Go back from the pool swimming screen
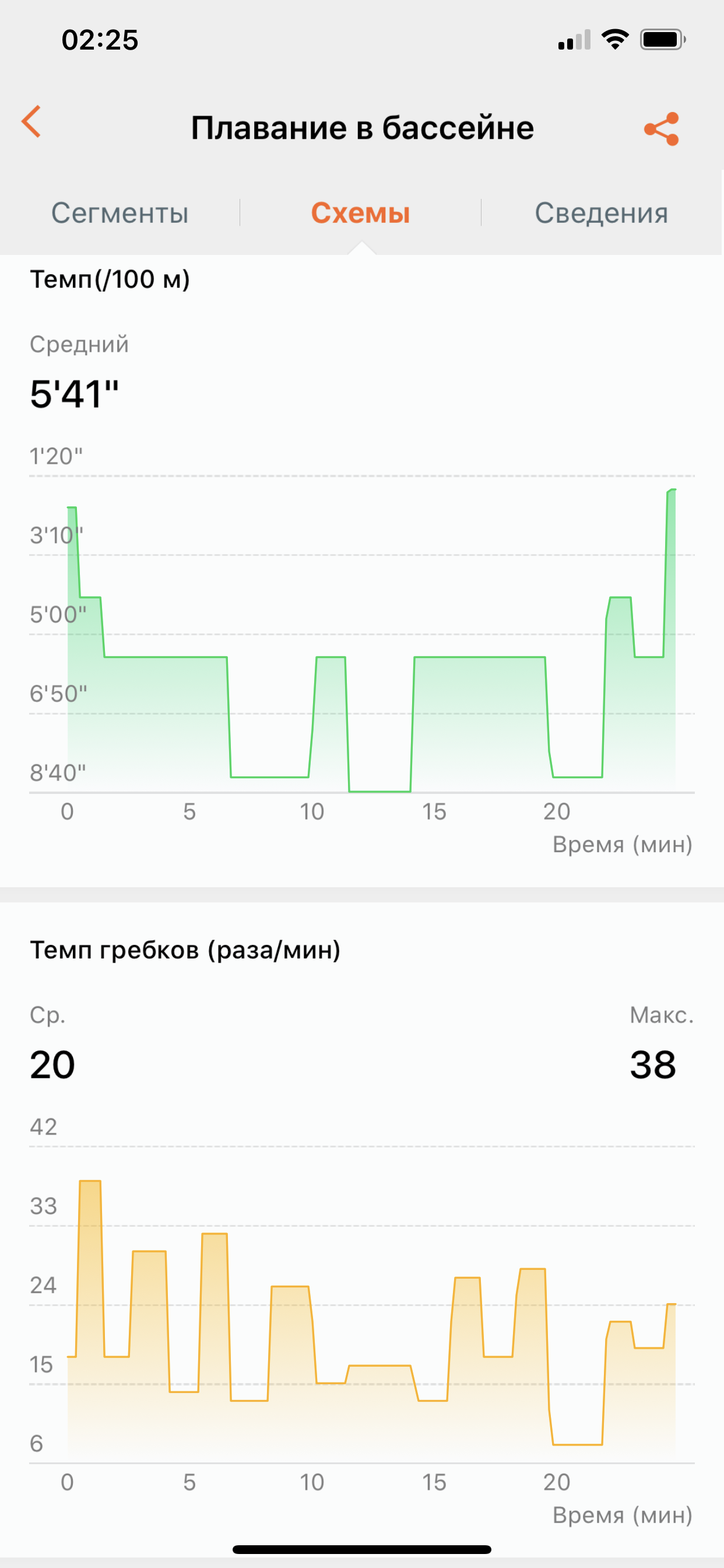 pyautogui.click(x=31, y=122)
